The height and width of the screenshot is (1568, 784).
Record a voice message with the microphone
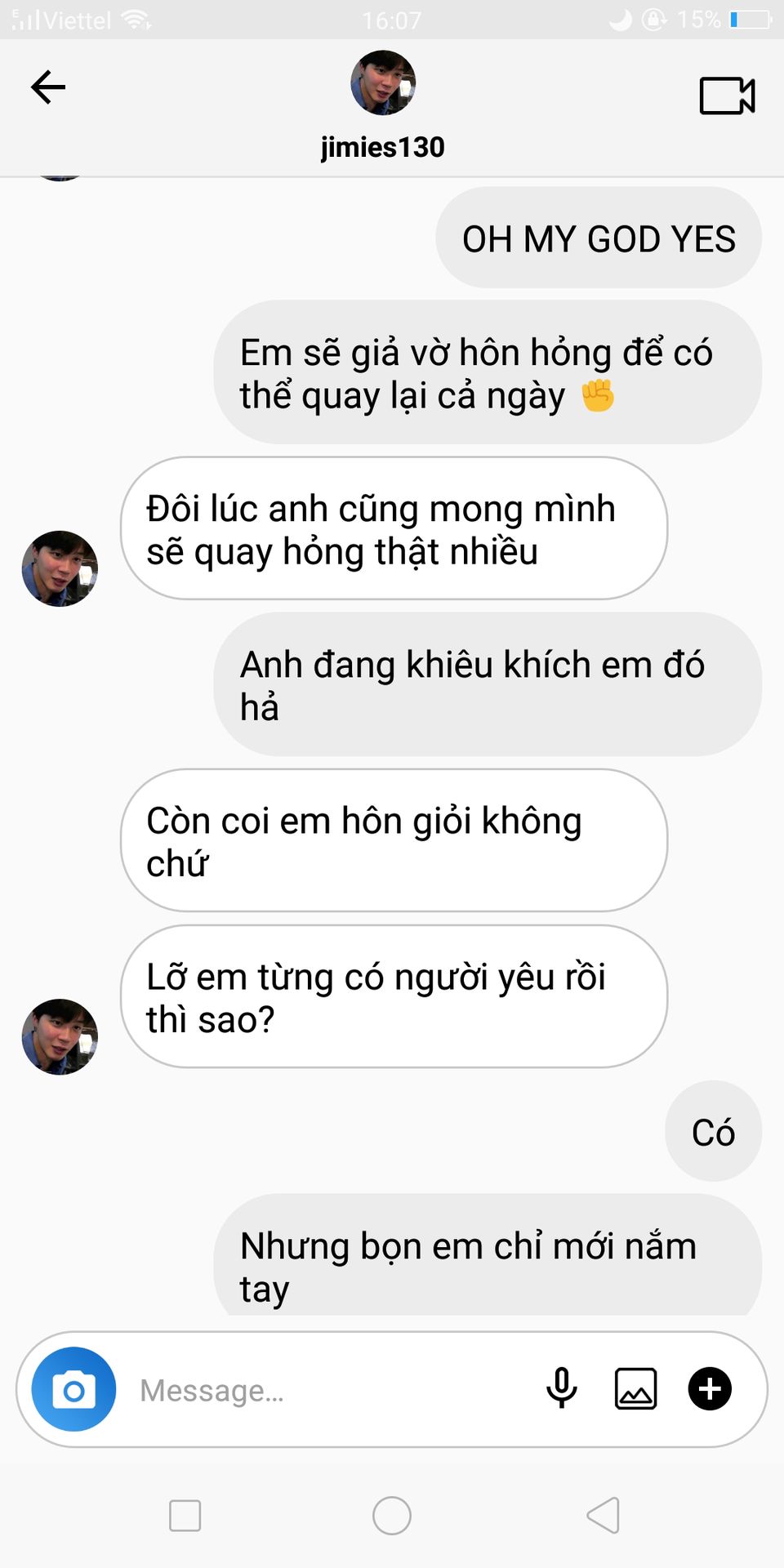pyautogui.click(x=561, y=1388)
